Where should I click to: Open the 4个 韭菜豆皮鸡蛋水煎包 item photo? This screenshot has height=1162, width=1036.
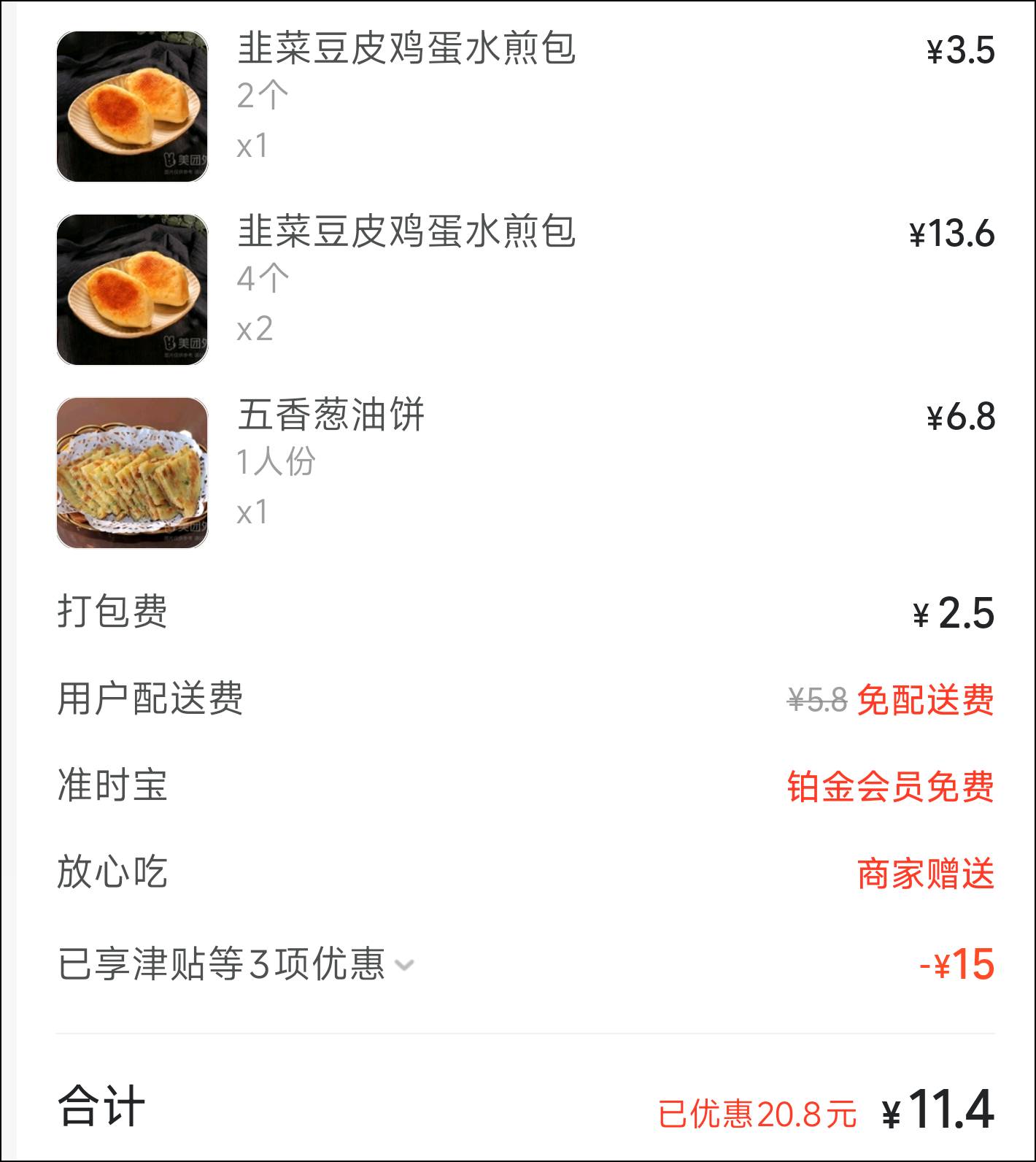pyautogui.click(x=132, y=290)
